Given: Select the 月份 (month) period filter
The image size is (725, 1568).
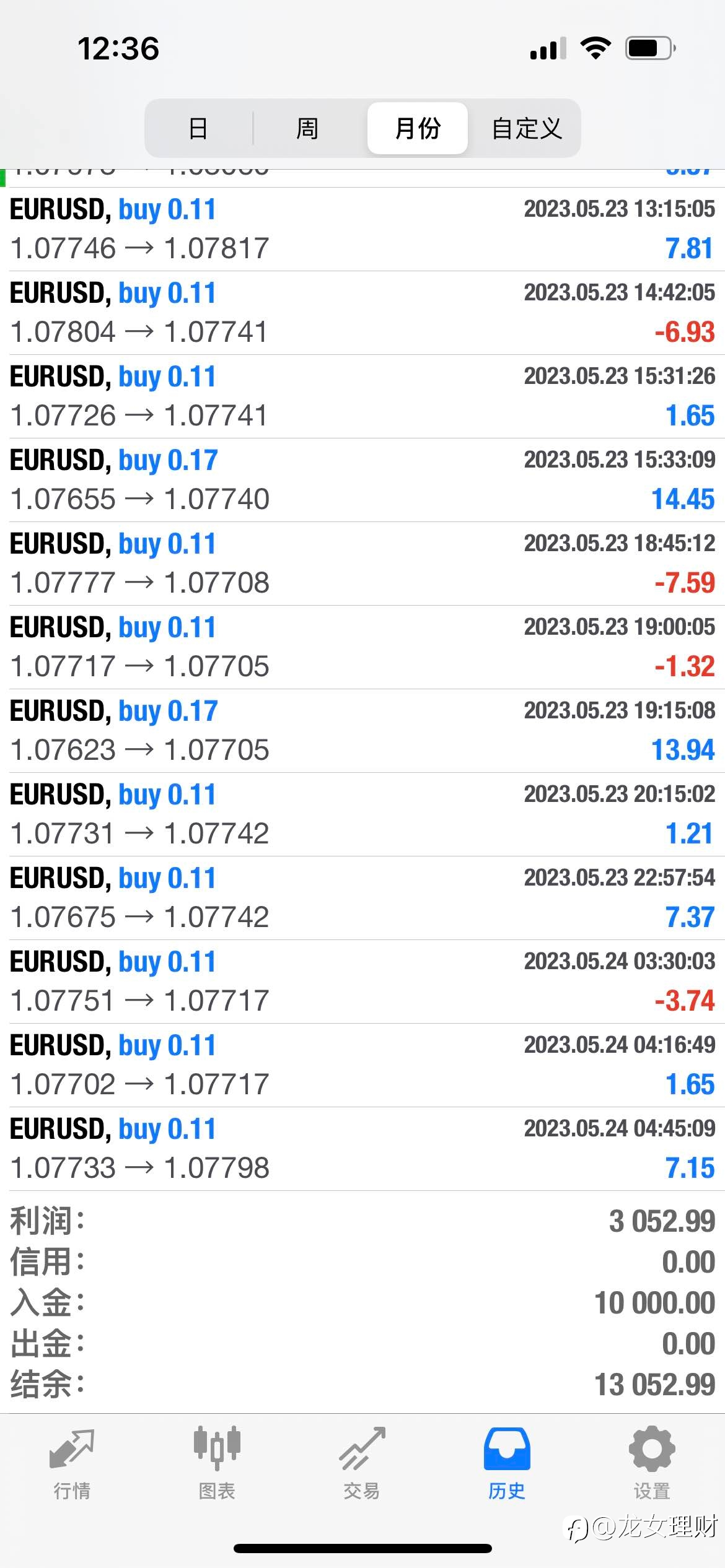Looking at the screenshot, I should click(x=418, y=128).
